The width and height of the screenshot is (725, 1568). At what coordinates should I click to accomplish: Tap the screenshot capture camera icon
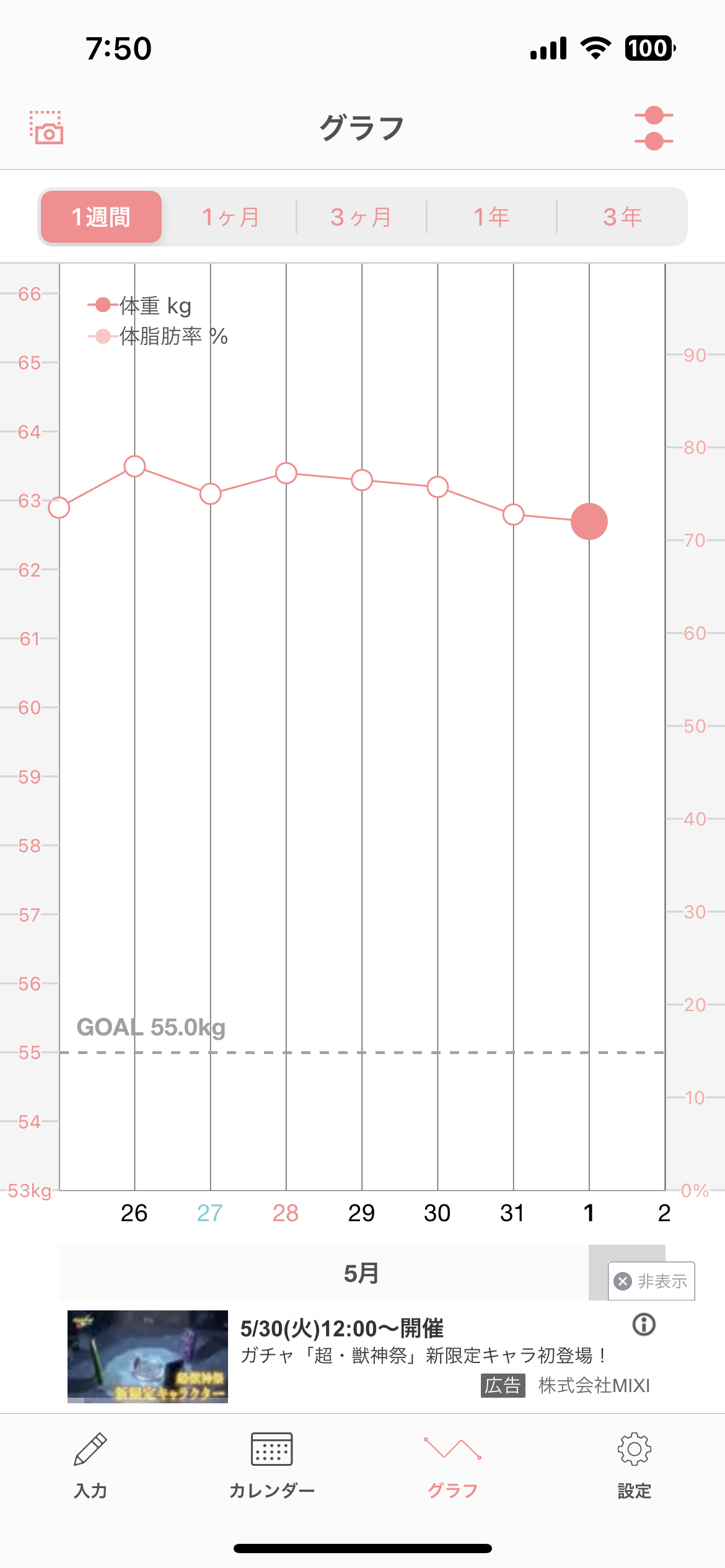coord(46,128)
